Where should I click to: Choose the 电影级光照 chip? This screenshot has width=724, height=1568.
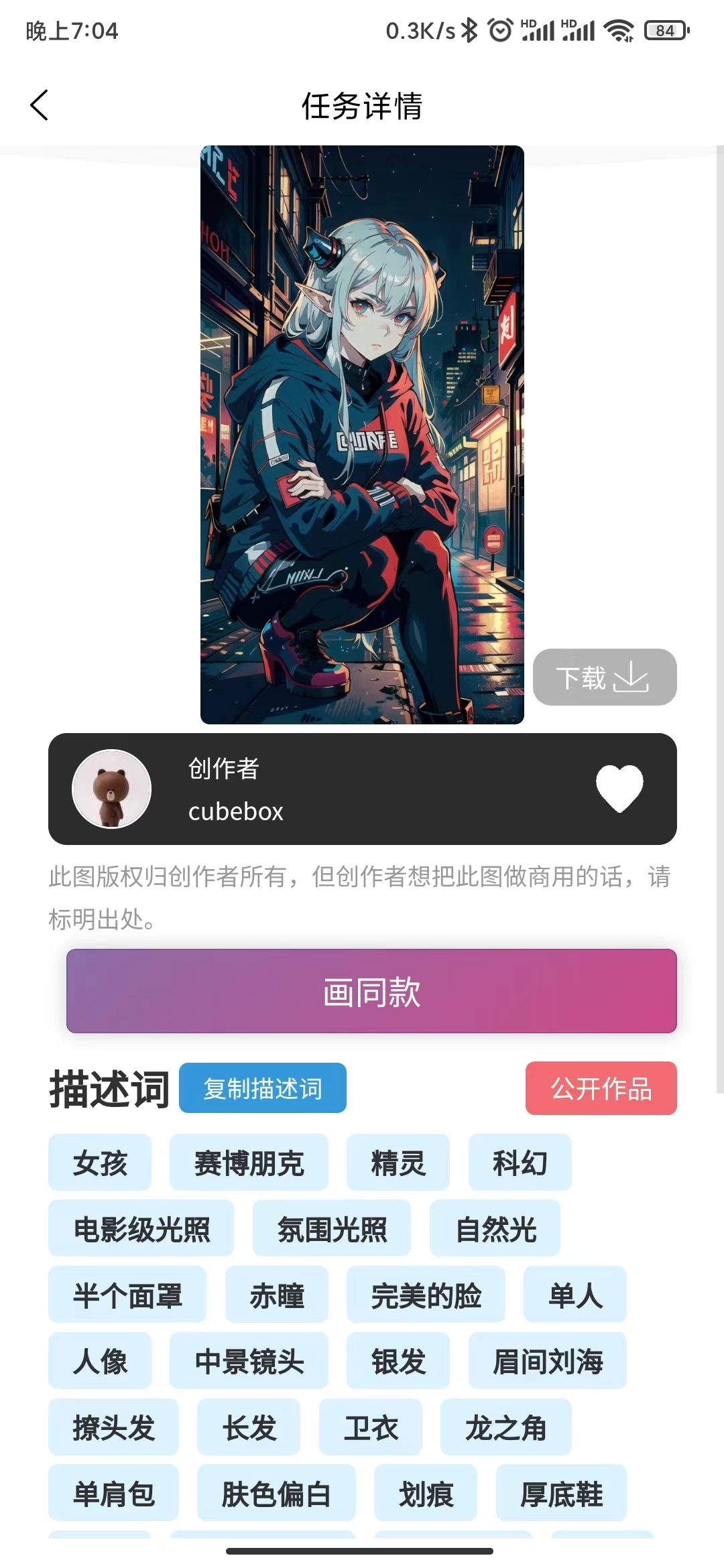click(141, 1229)
